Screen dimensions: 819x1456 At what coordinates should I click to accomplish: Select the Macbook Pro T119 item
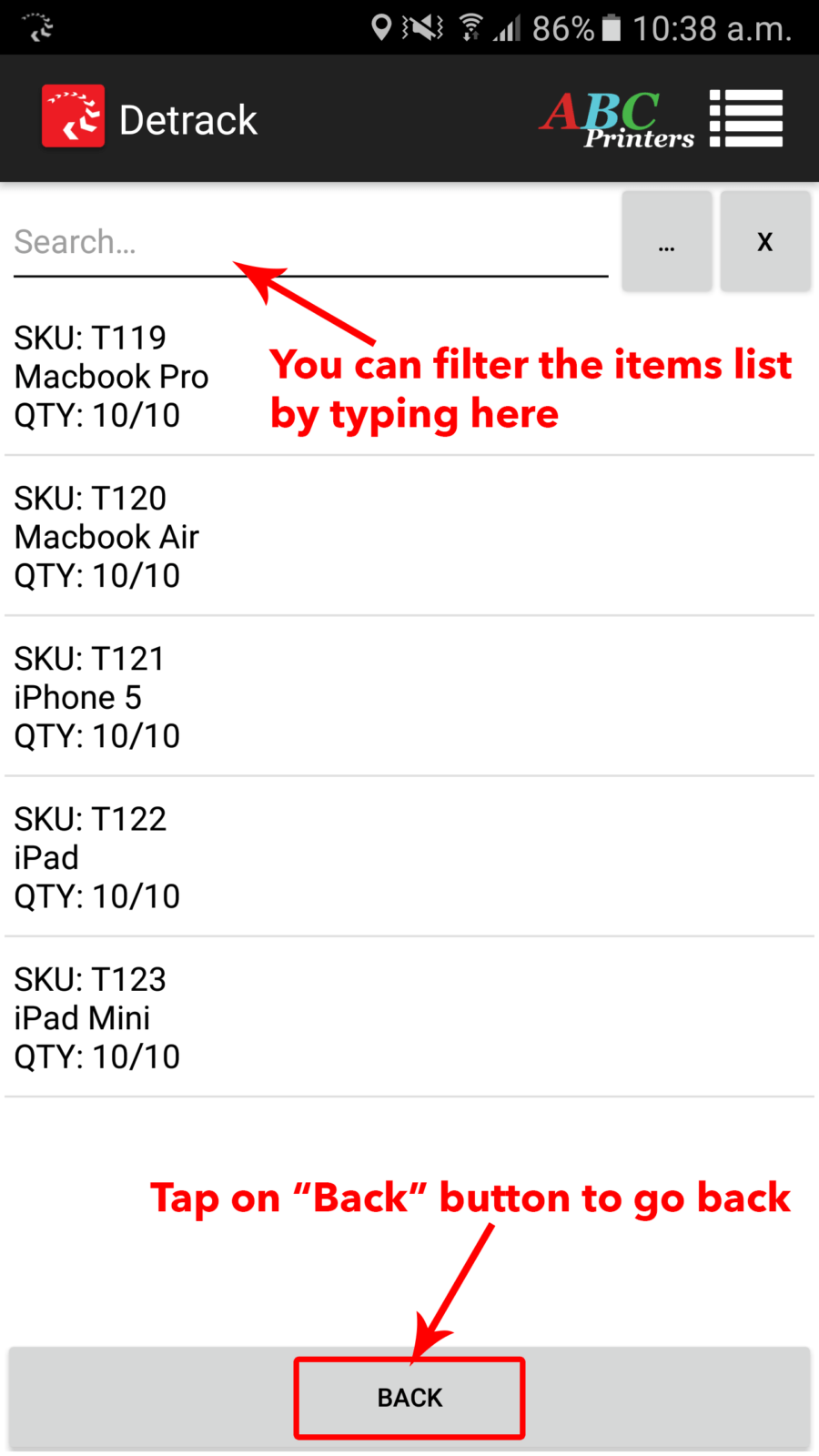pyautogui.click(x=409, y=377)
